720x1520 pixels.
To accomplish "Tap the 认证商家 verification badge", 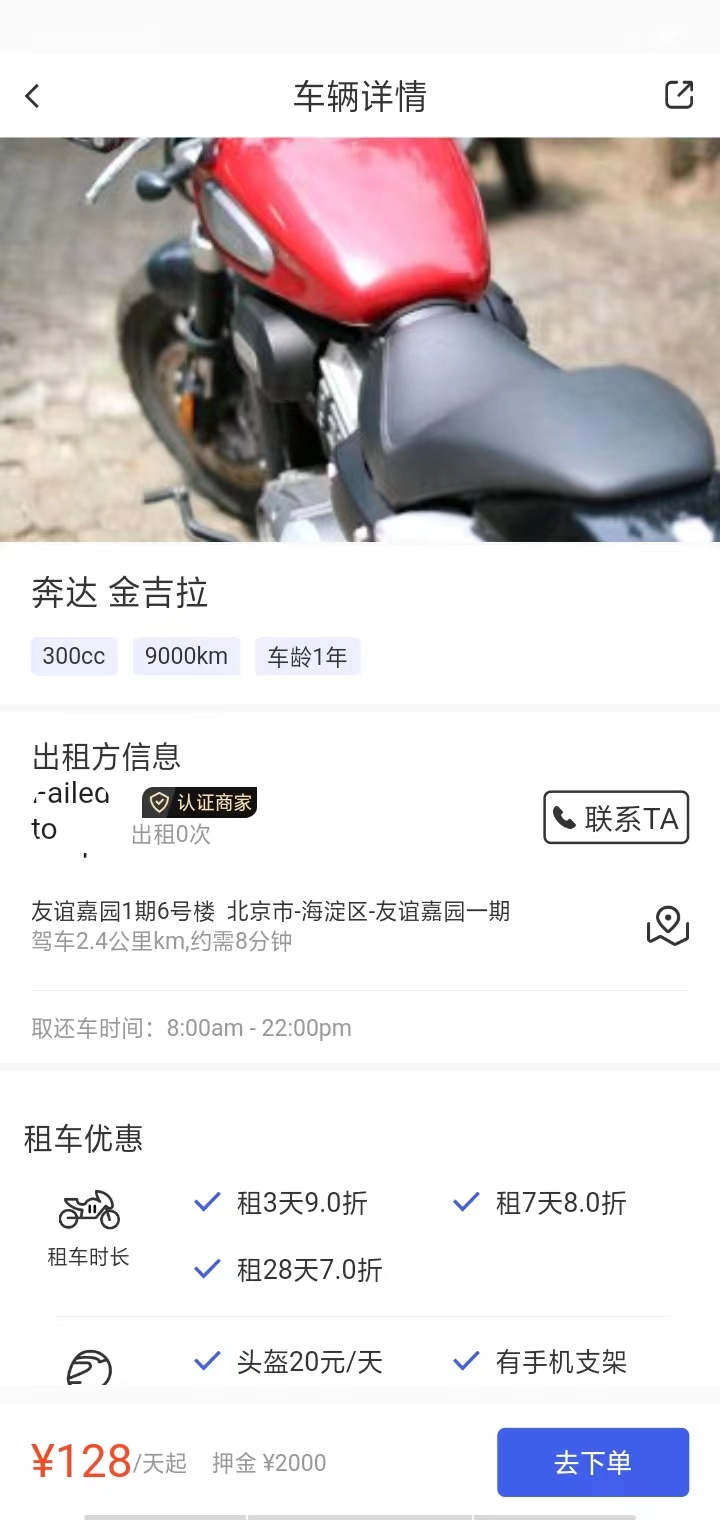I will tap(199, 802).
